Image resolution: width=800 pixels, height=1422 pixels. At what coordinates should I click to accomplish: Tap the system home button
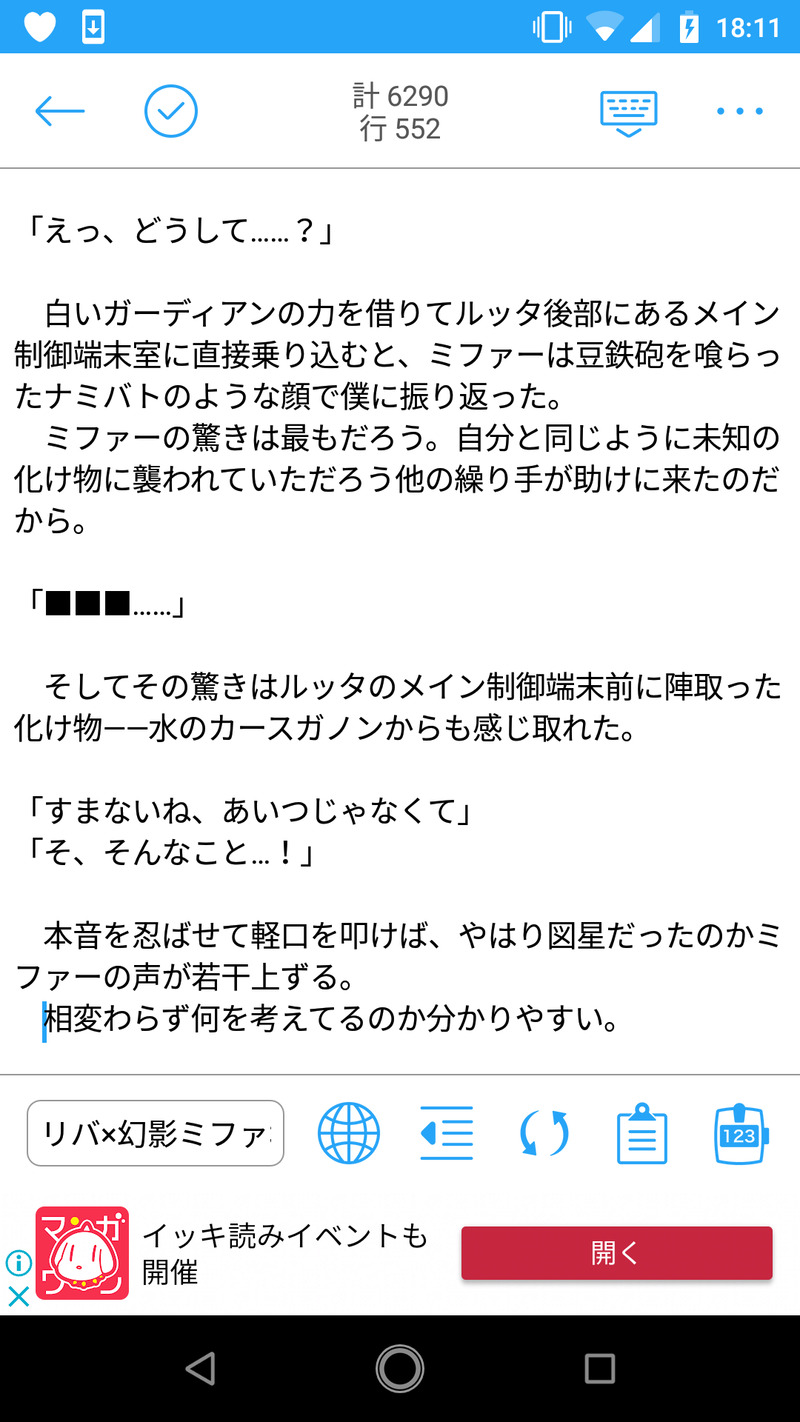[400, 1368]
